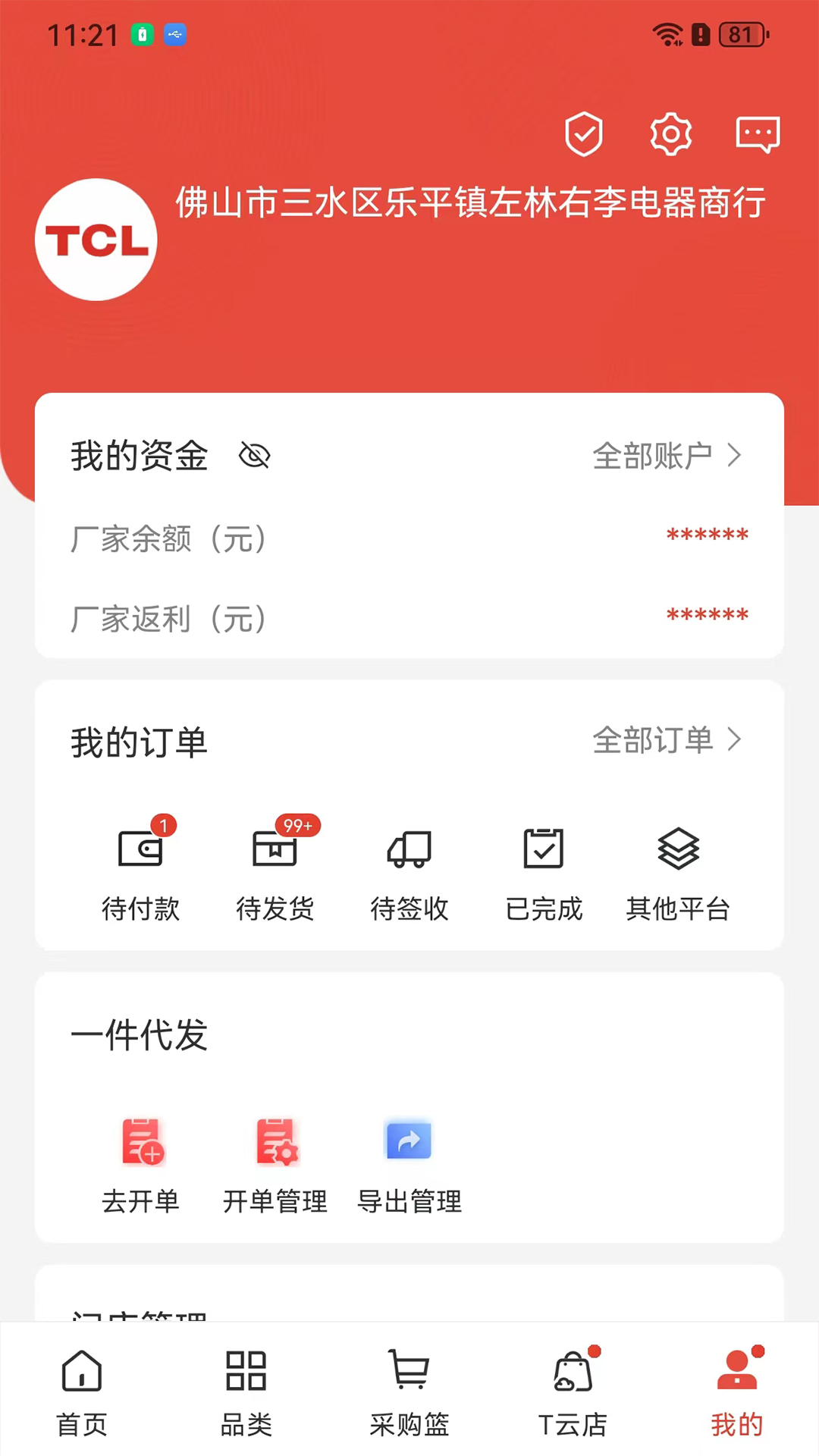The image size is (819, 1456).
Task: Open the settings gear menu
Action: (x=670, y=133)
